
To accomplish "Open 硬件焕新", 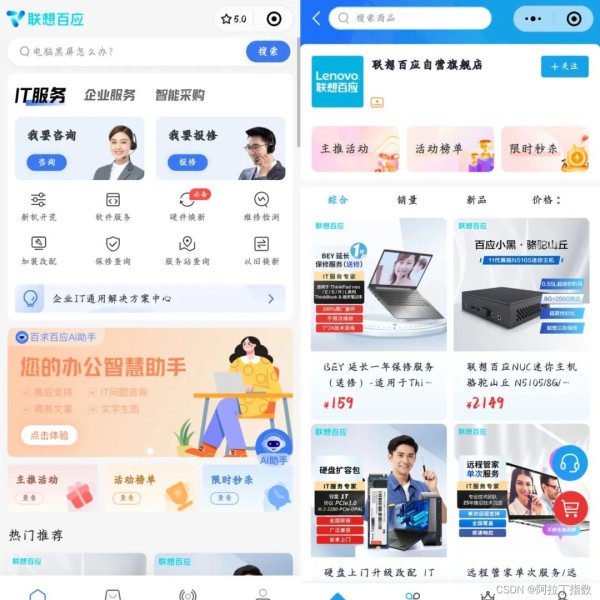I will [187, 206].
